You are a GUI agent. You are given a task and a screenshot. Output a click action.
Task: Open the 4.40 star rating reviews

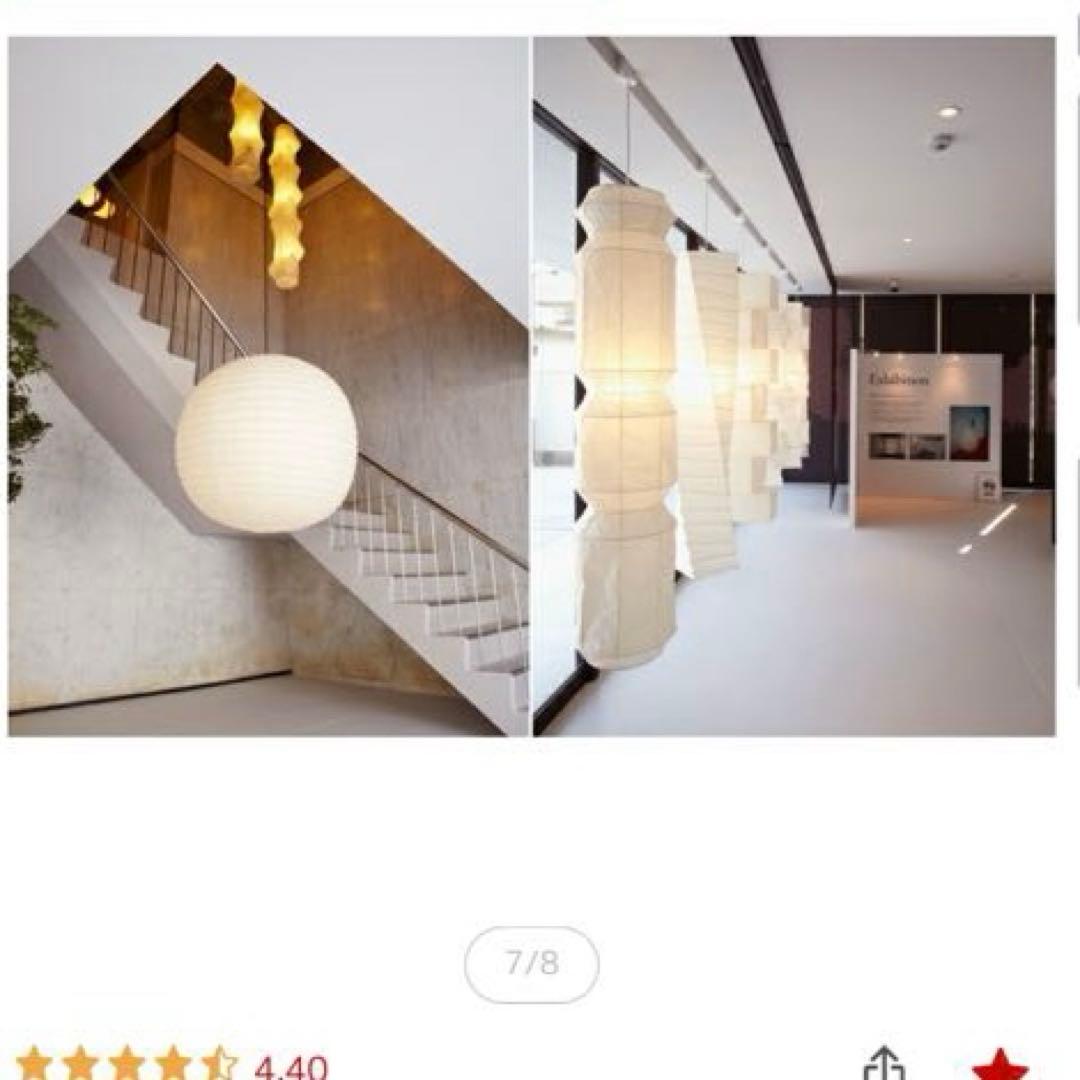click(x=172, y=1065)
